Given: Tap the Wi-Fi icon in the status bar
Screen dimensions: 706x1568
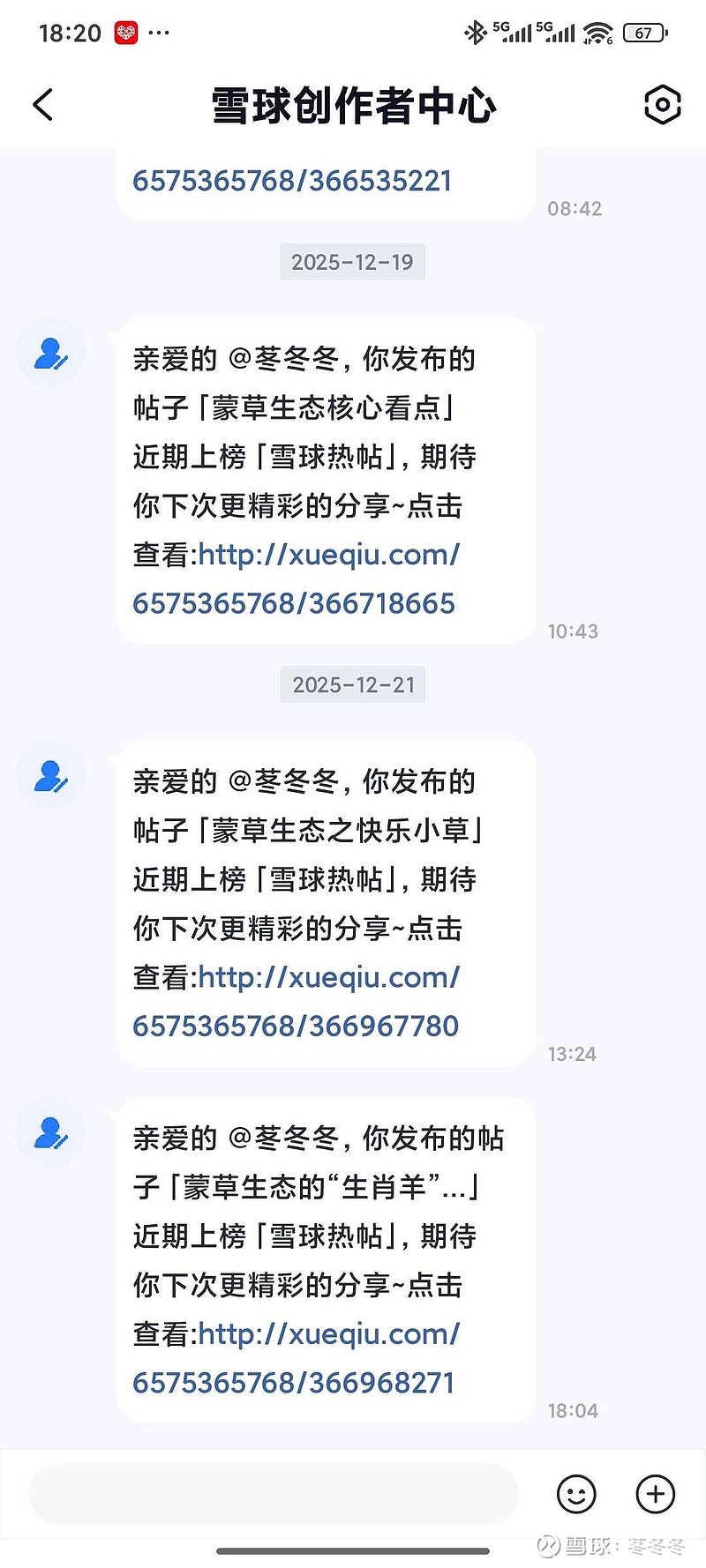Looking at the screenshot, I should coord(599,30).
